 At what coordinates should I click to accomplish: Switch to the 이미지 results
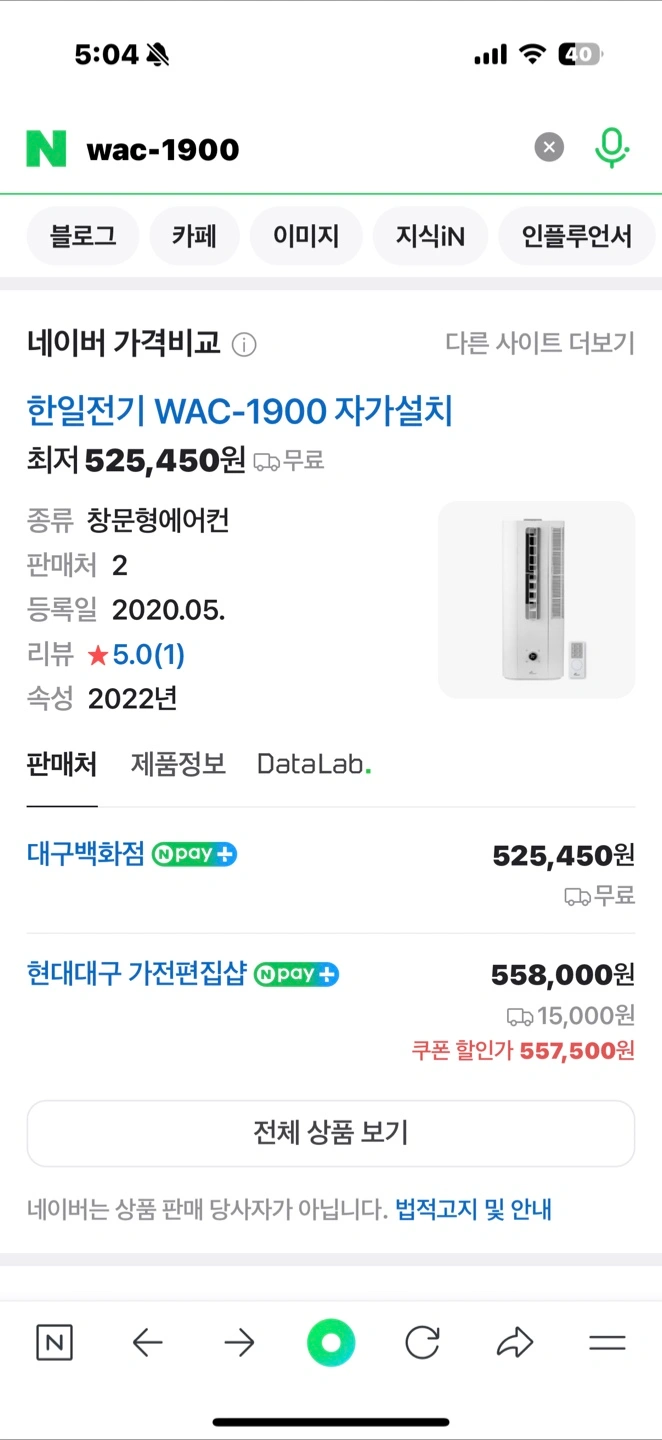[x=306, y=236]
